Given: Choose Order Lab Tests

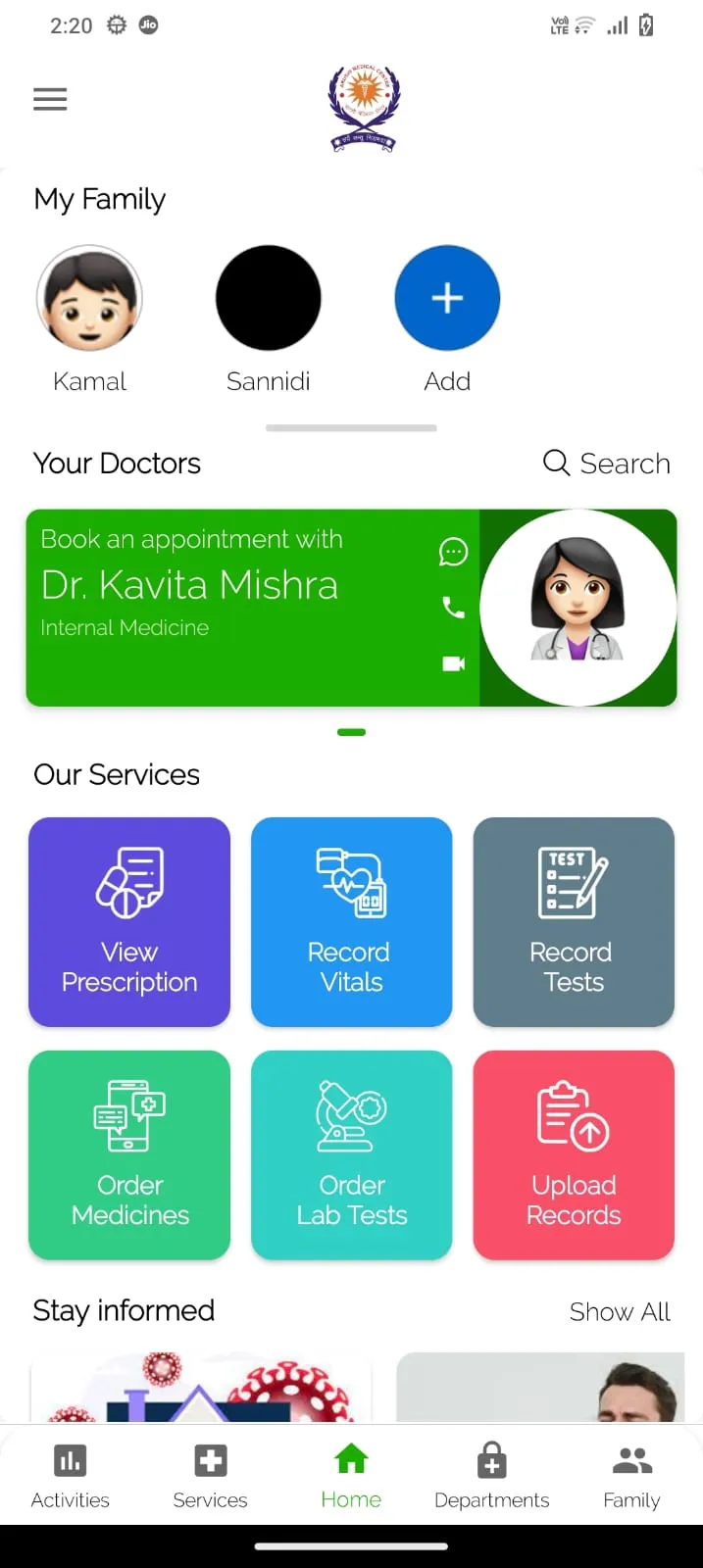Looking at the screenshot, I should (x=351, y=1154).
